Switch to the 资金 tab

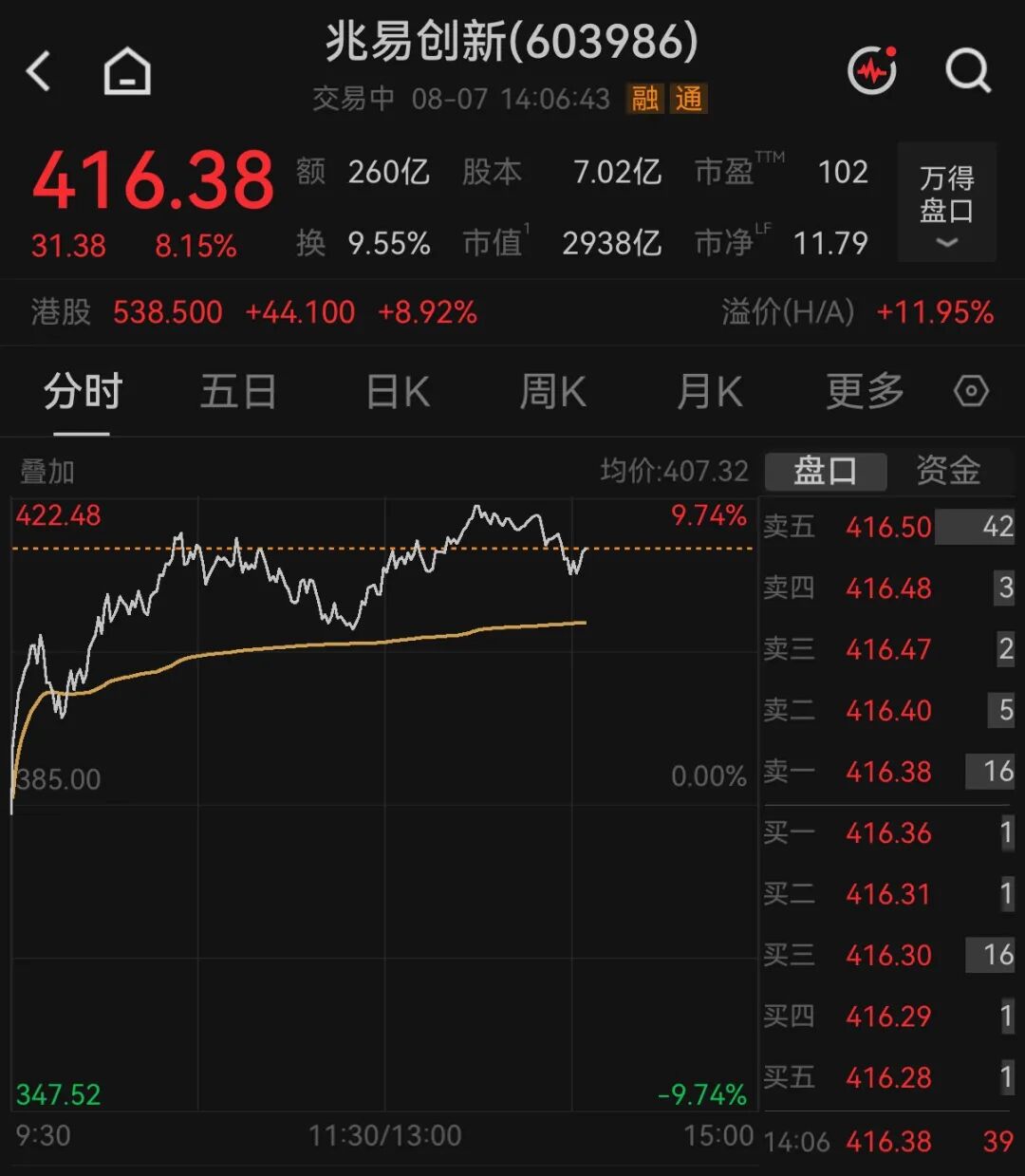pyautogui.click(x=948, y=471)
